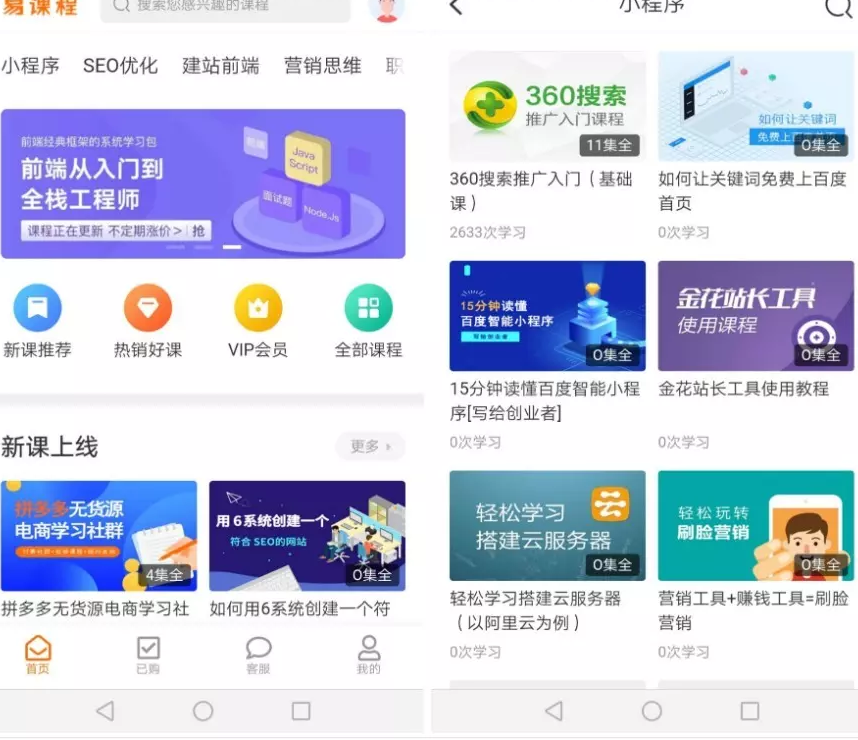
Task: Open 新课推荐 shortcut
Action: click(x=37, y=322)
